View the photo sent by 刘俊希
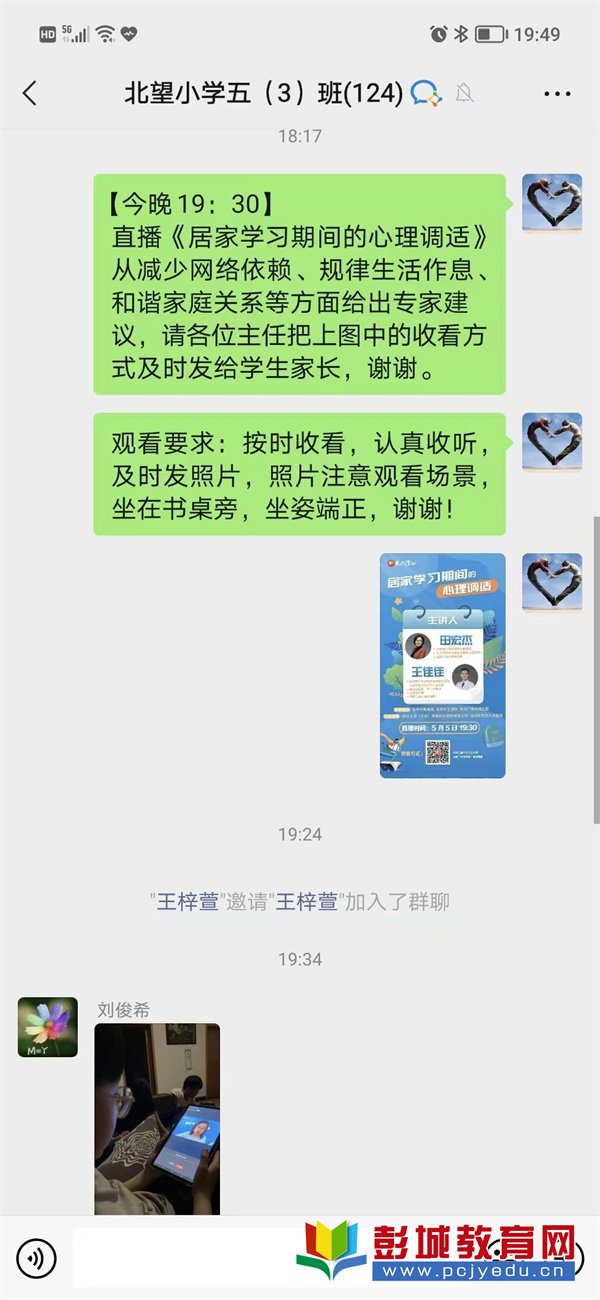 157,1118
